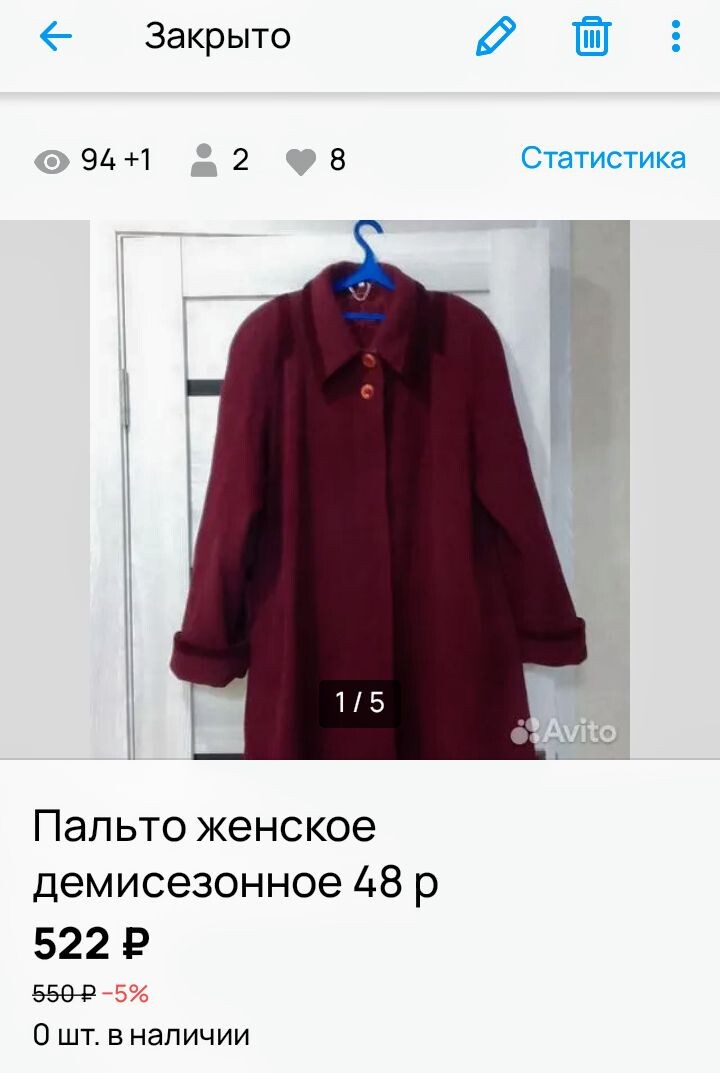Click the edit pencil icon
Viewport: 720px width, 1073px height.
(x=497, y=36)
